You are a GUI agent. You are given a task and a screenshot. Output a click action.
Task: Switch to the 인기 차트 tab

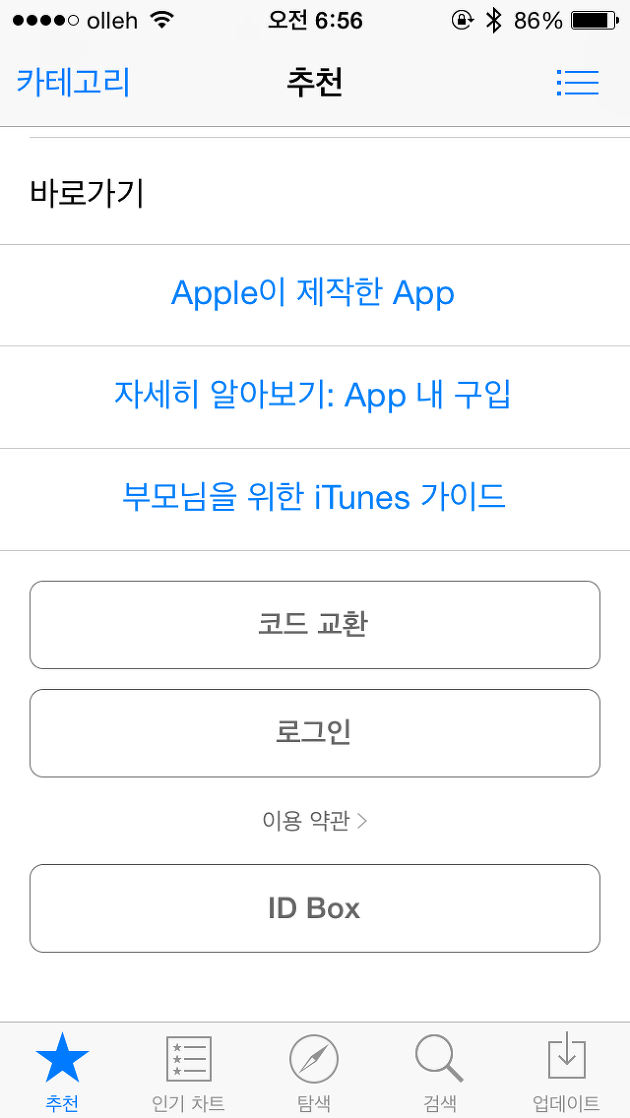[x=188, y=1072]
